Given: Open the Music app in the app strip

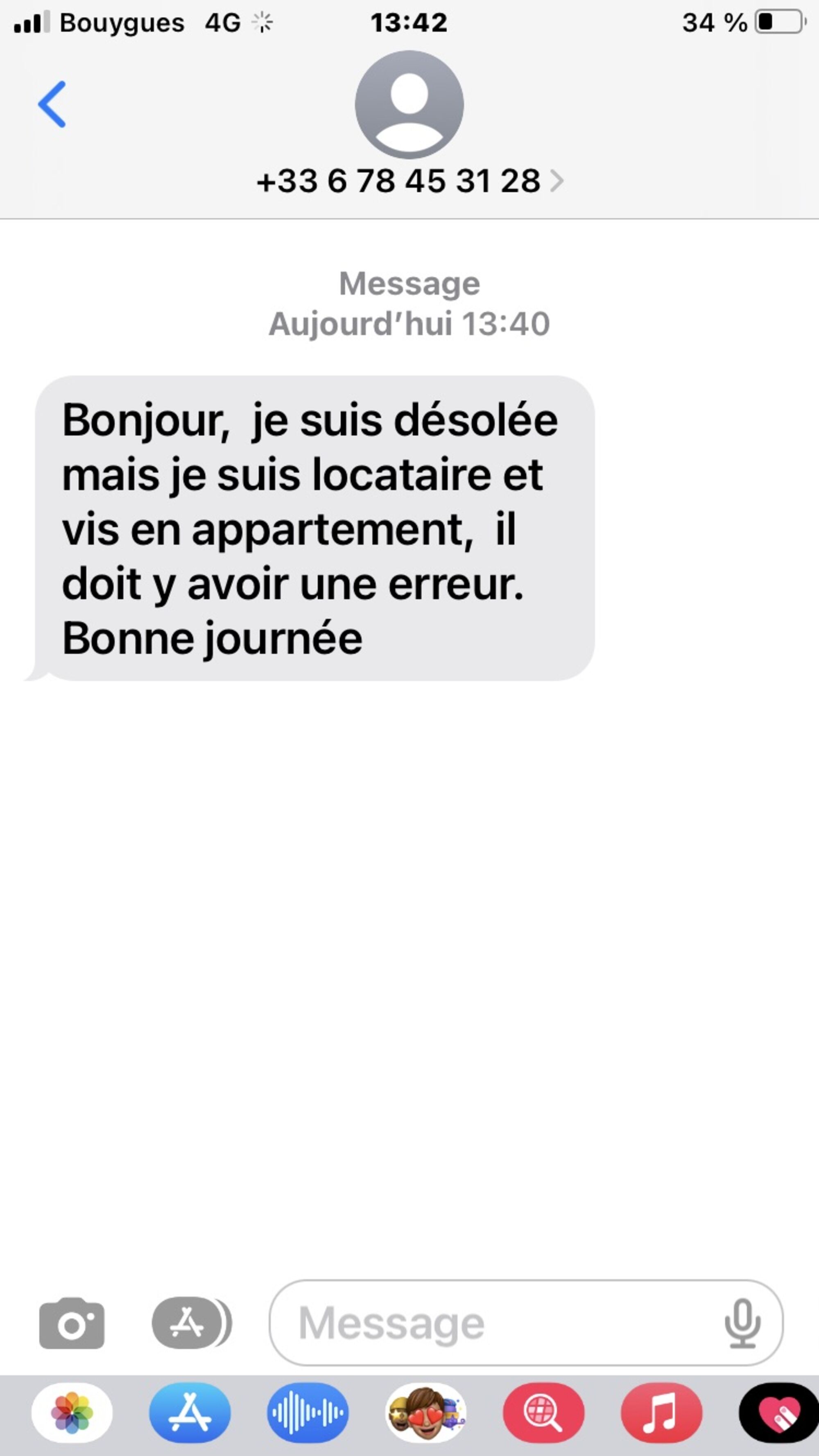Looking at the screenshot, I should (662, 1413).
